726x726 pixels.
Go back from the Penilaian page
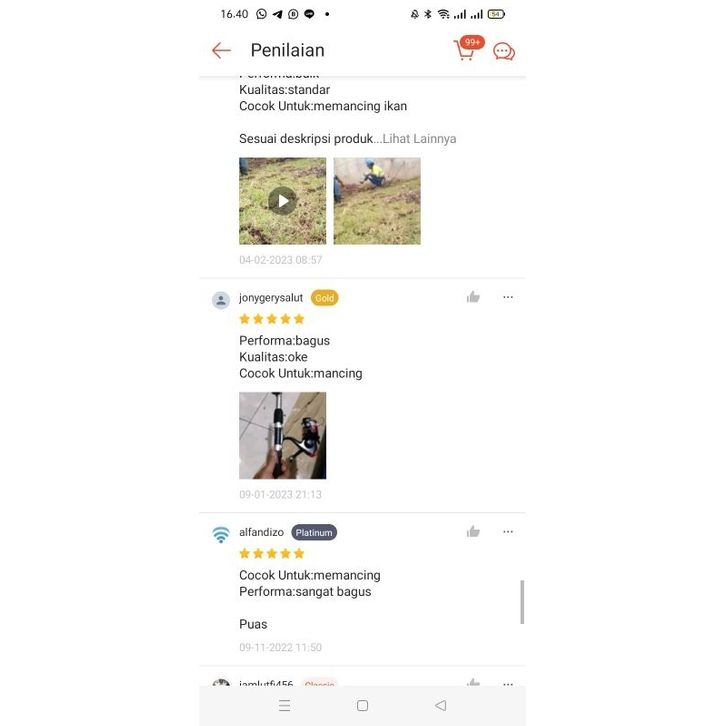(x=221, y=50)
